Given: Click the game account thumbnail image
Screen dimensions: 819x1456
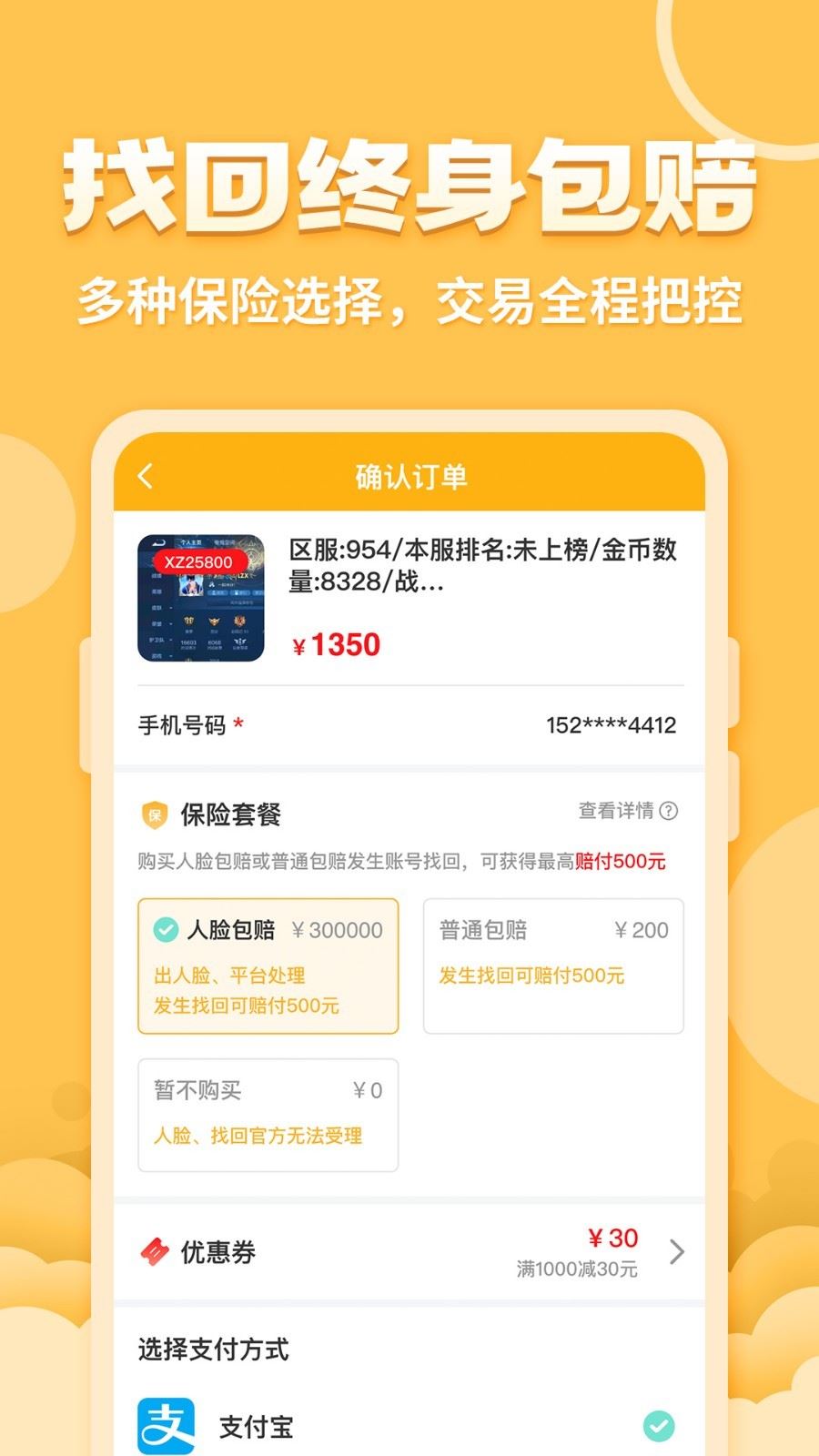Looking at the screenshot, I should click(x=200, y=598).
